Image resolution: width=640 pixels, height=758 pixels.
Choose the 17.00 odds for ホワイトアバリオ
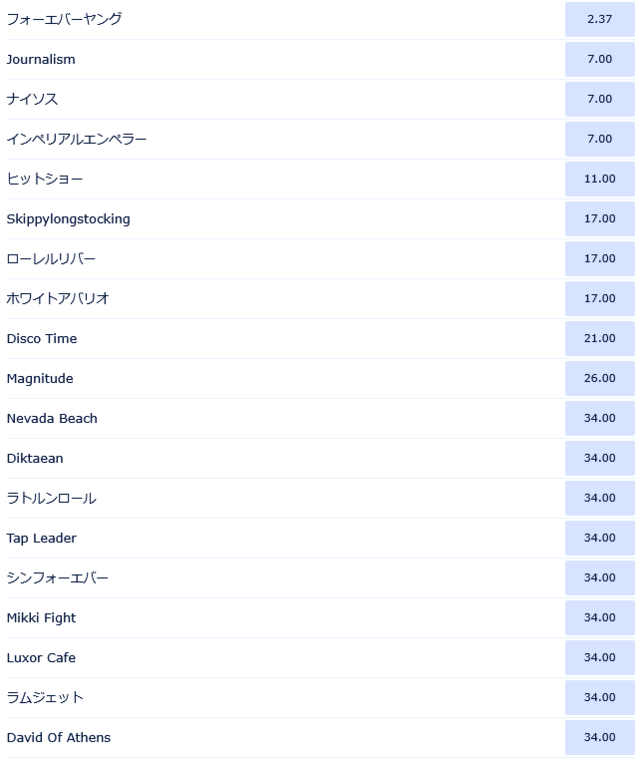[x=600, y=299]
